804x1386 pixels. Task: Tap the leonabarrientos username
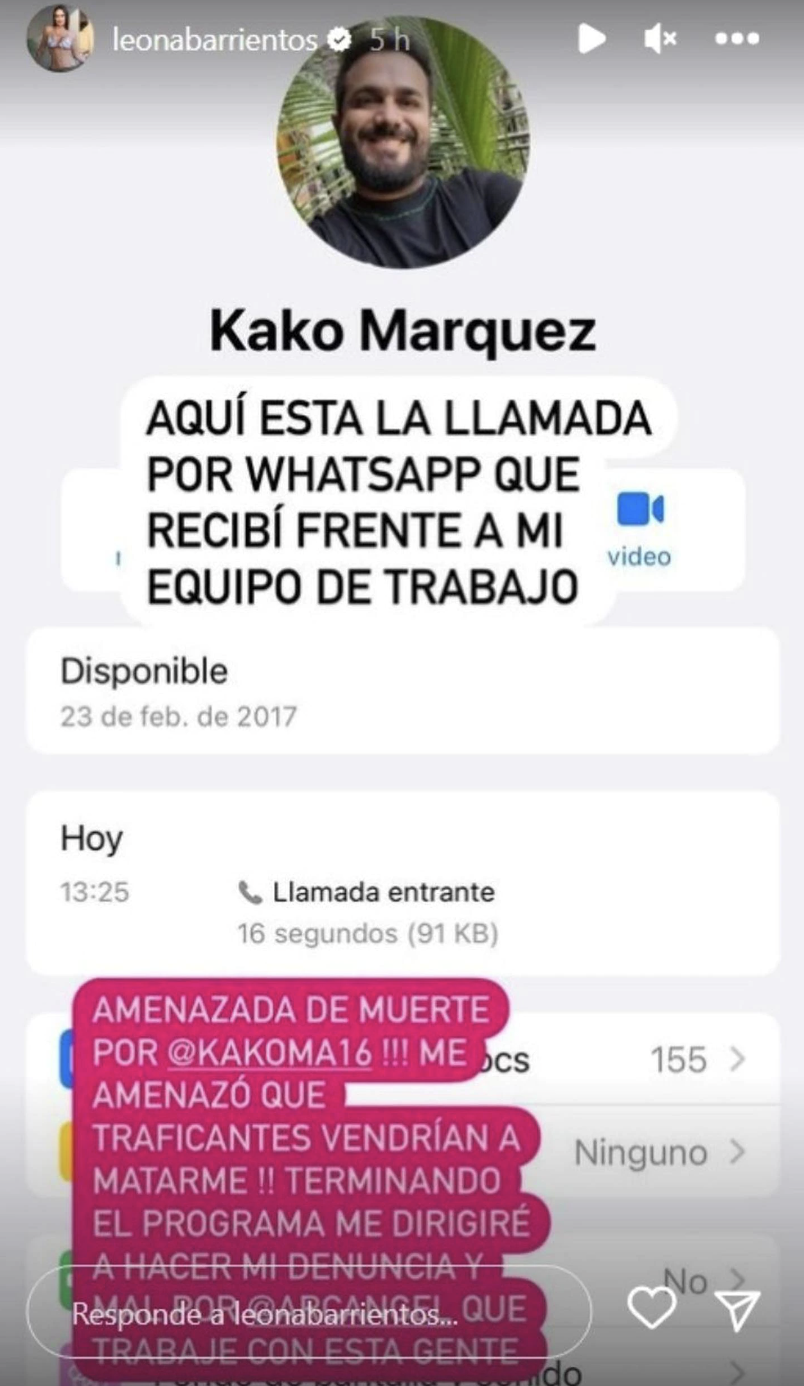(x=215, y=40)
